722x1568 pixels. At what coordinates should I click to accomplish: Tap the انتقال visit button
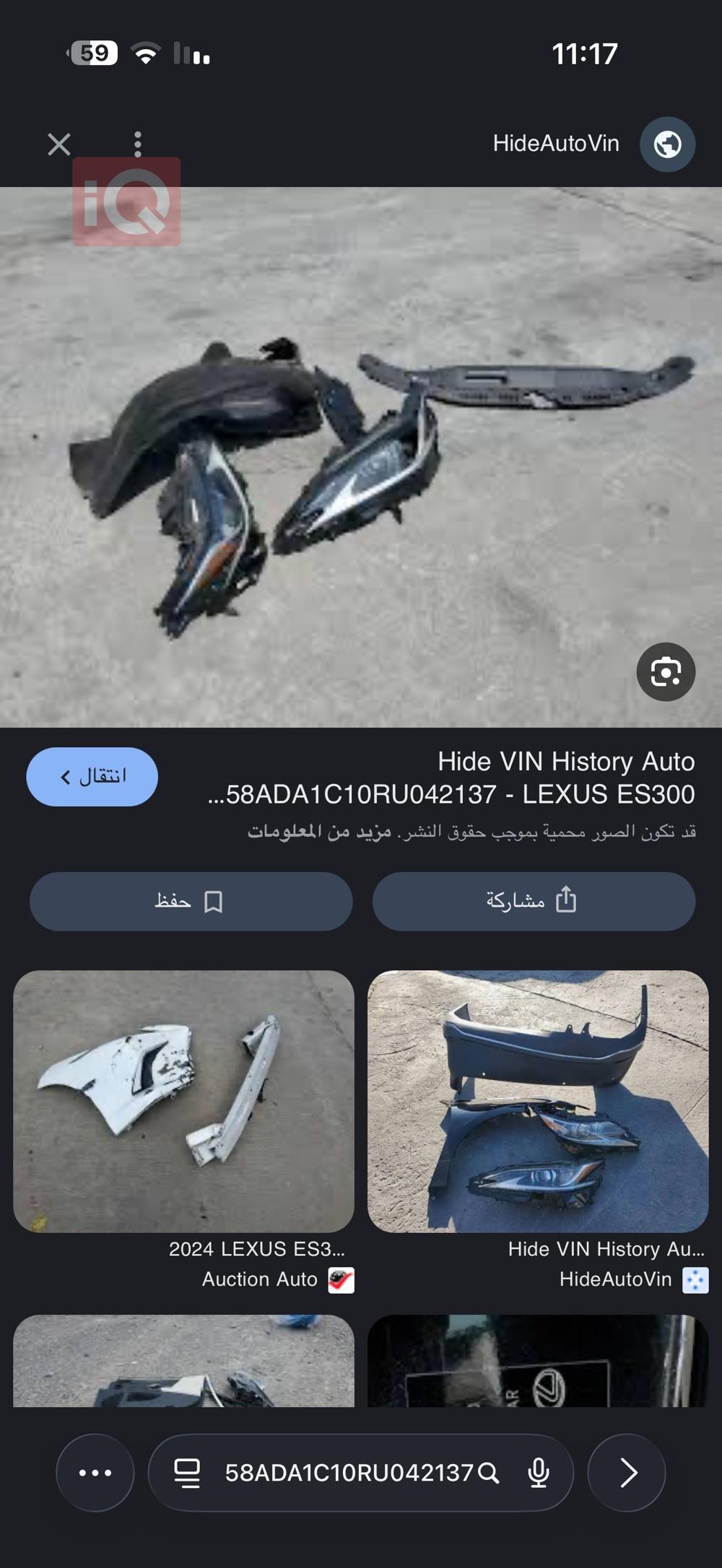92,777
